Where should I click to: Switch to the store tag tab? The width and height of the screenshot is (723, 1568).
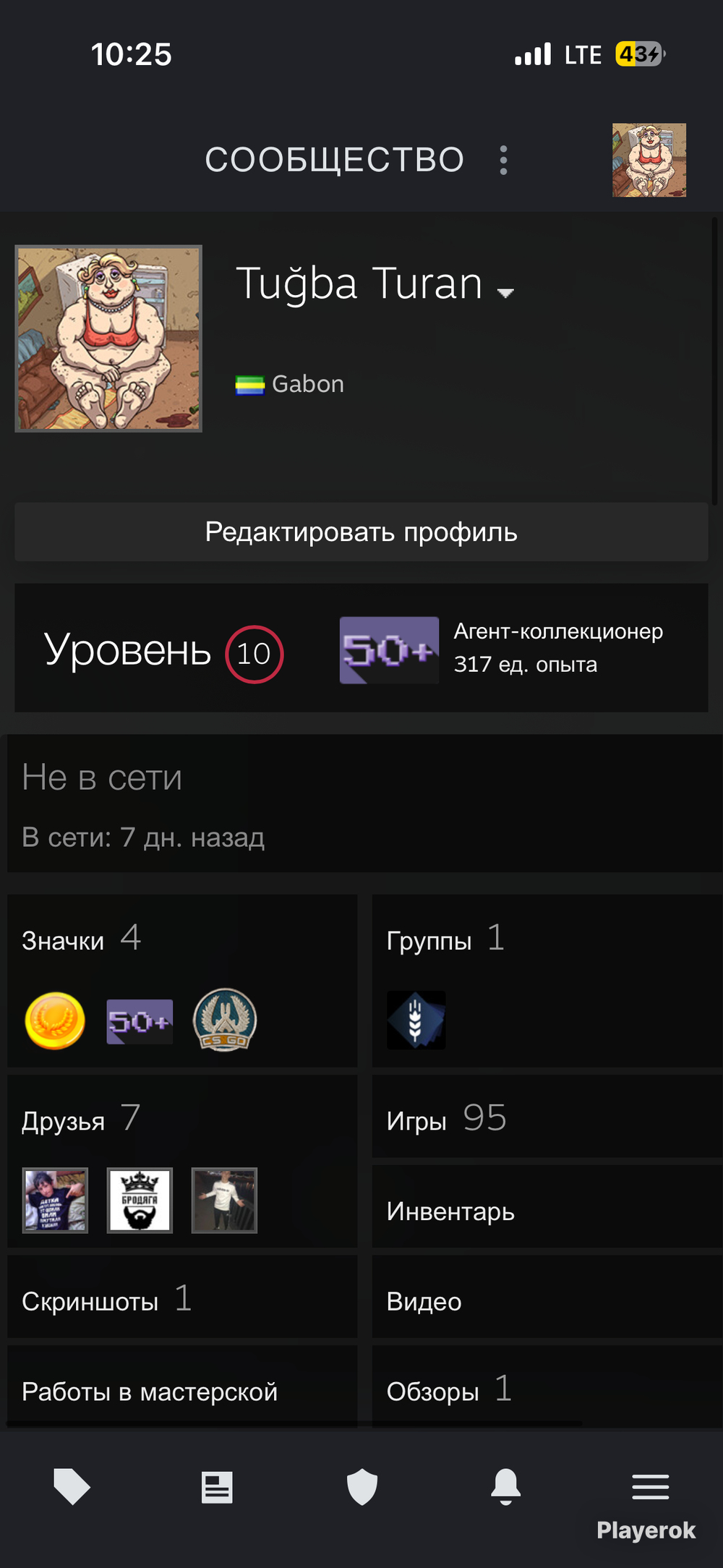pos(72,1487)
